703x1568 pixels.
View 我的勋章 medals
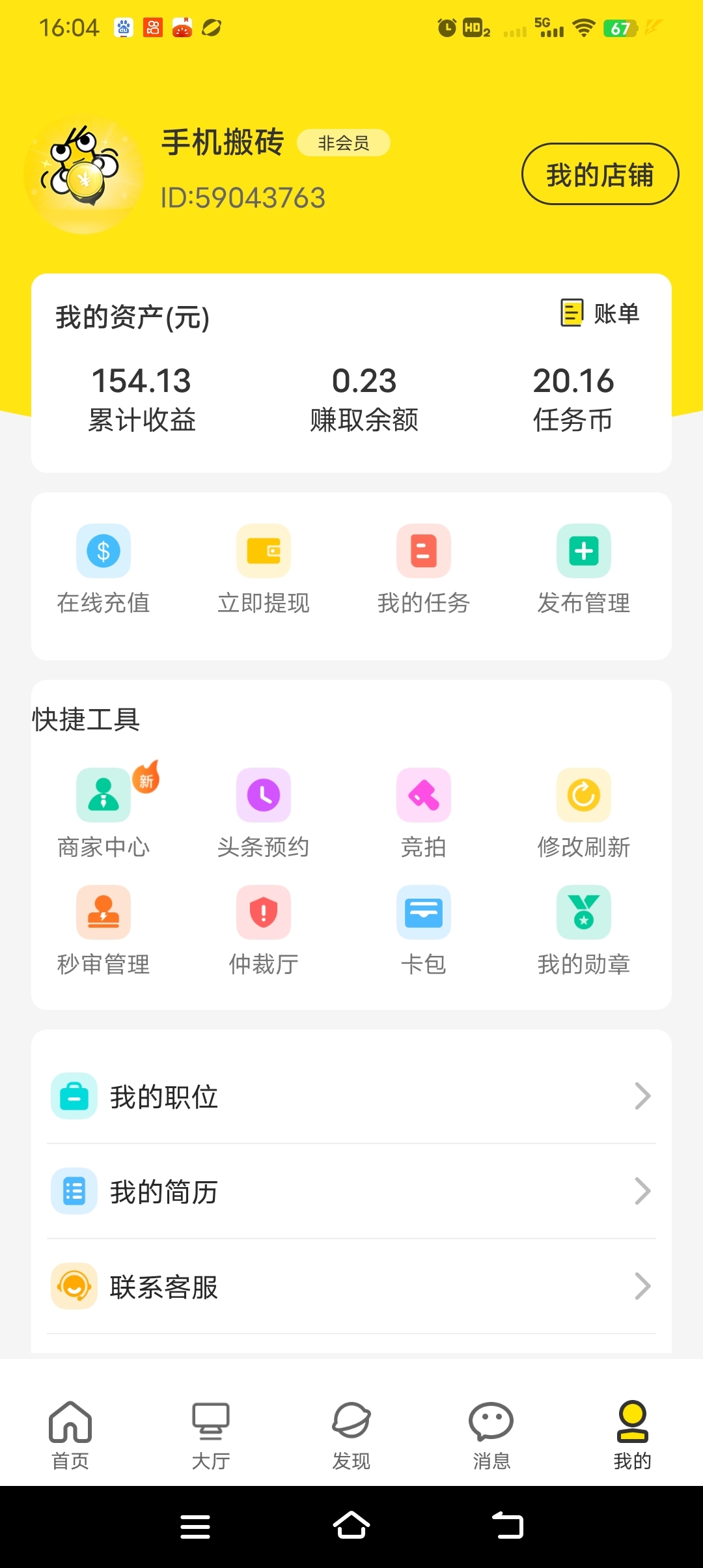point(583,928)
